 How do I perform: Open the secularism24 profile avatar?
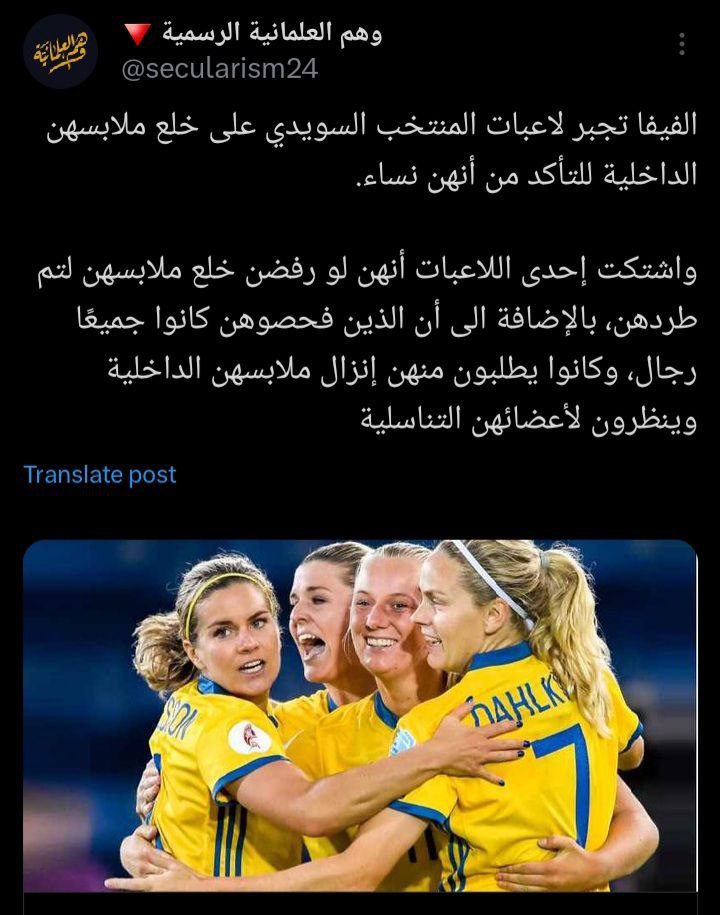tap(61, 52)
